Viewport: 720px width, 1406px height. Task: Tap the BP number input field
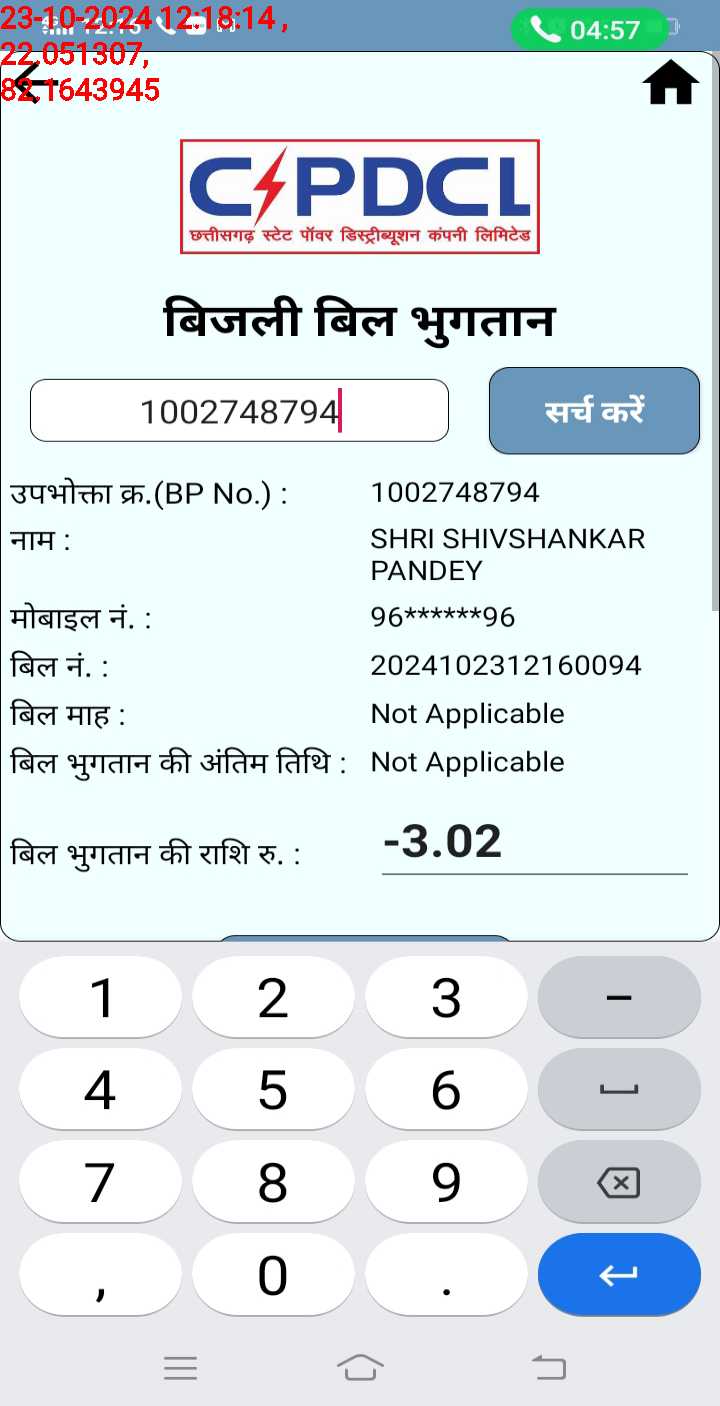click(239, 410)
